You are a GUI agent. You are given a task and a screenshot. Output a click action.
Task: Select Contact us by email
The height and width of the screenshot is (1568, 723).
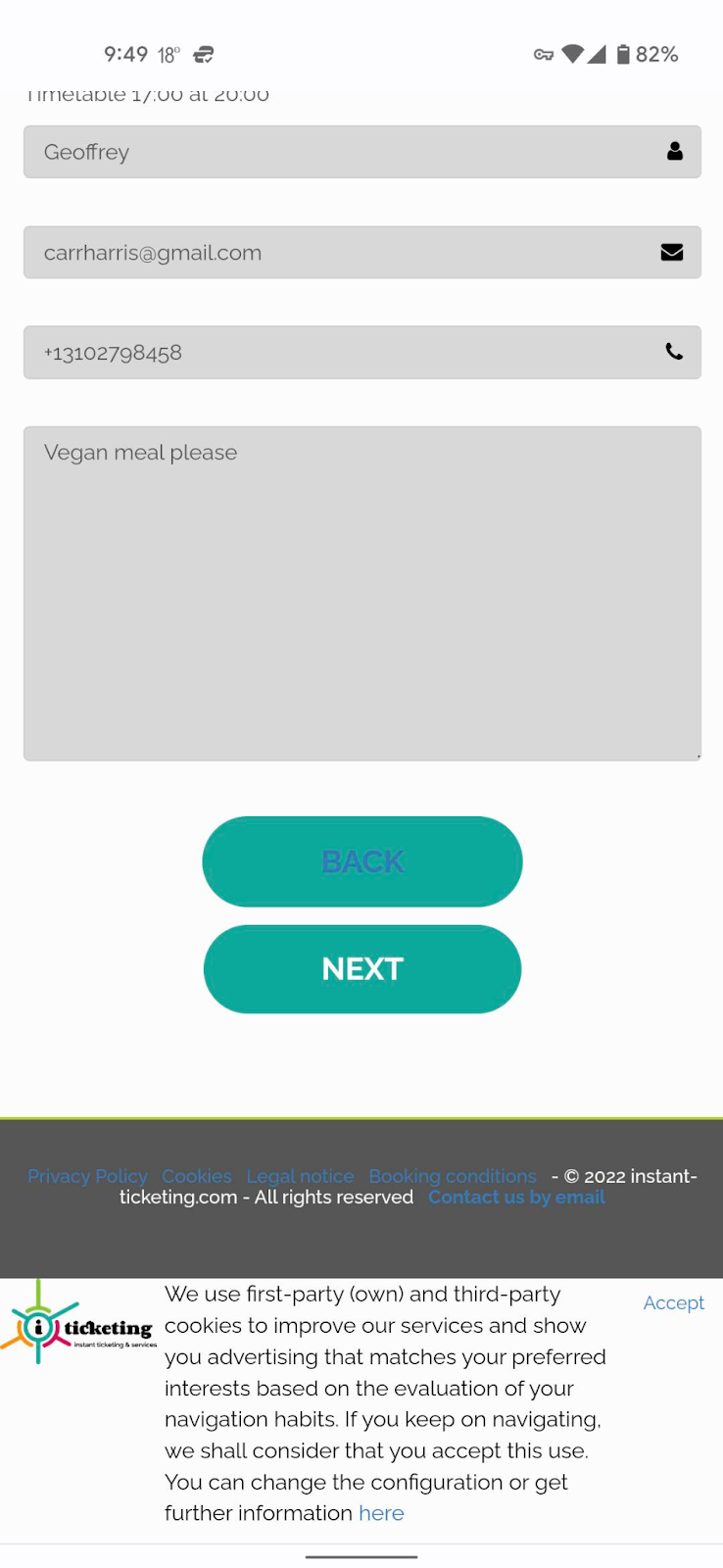point(516,1198)
